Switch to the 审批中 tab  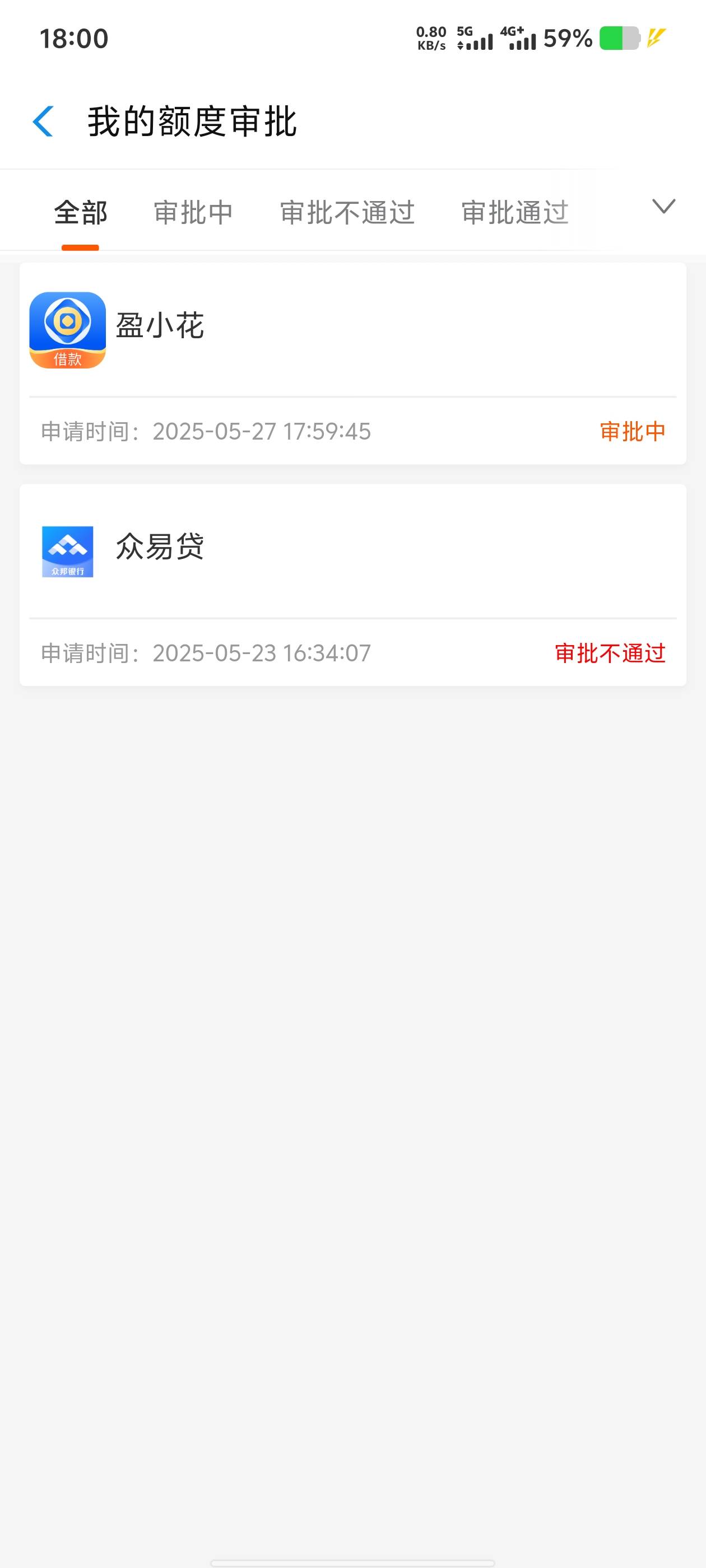tap(193, 213)
